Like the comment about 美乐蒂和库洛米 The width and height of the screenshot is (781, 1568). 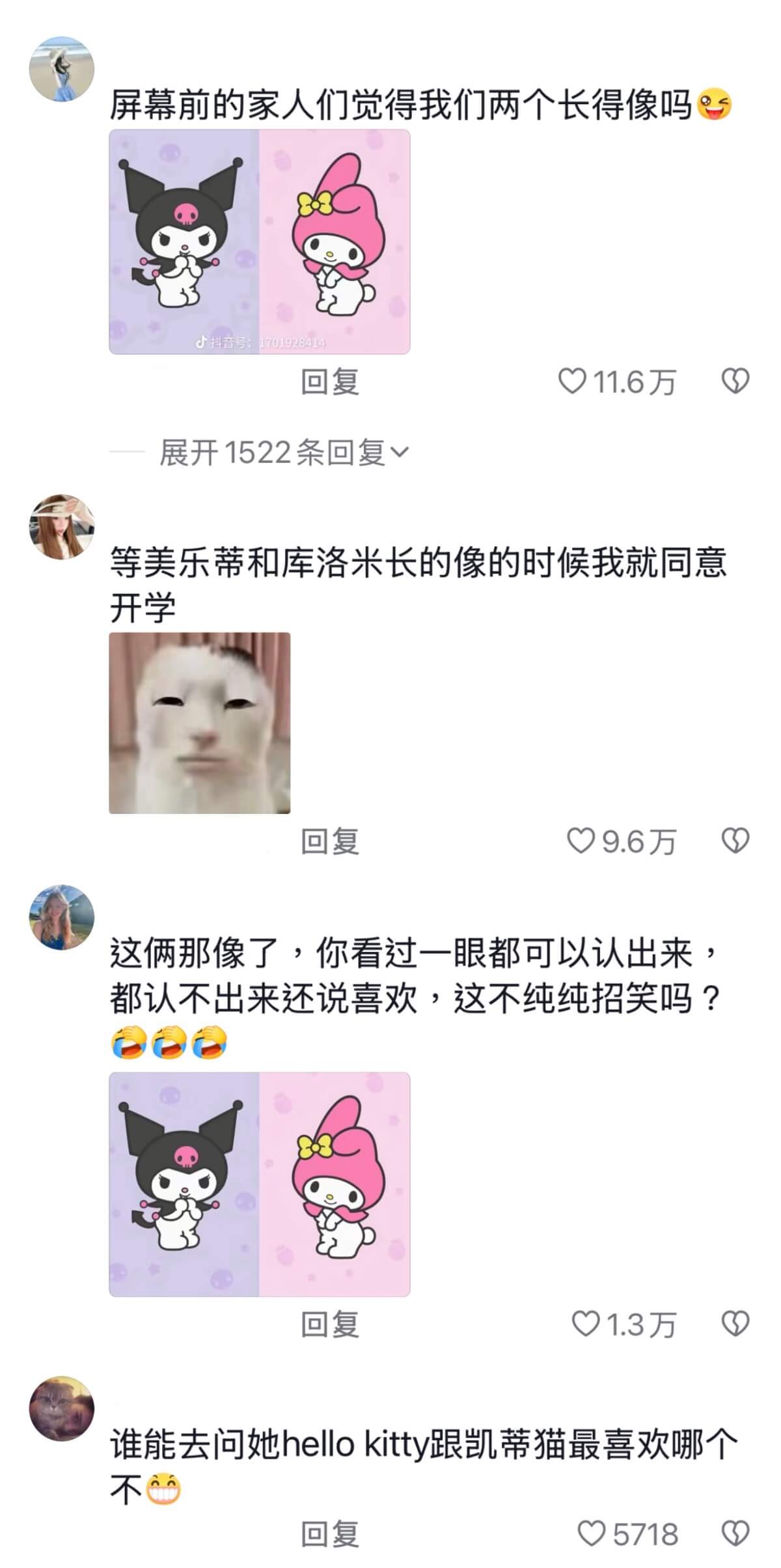(x=581, y=841)
